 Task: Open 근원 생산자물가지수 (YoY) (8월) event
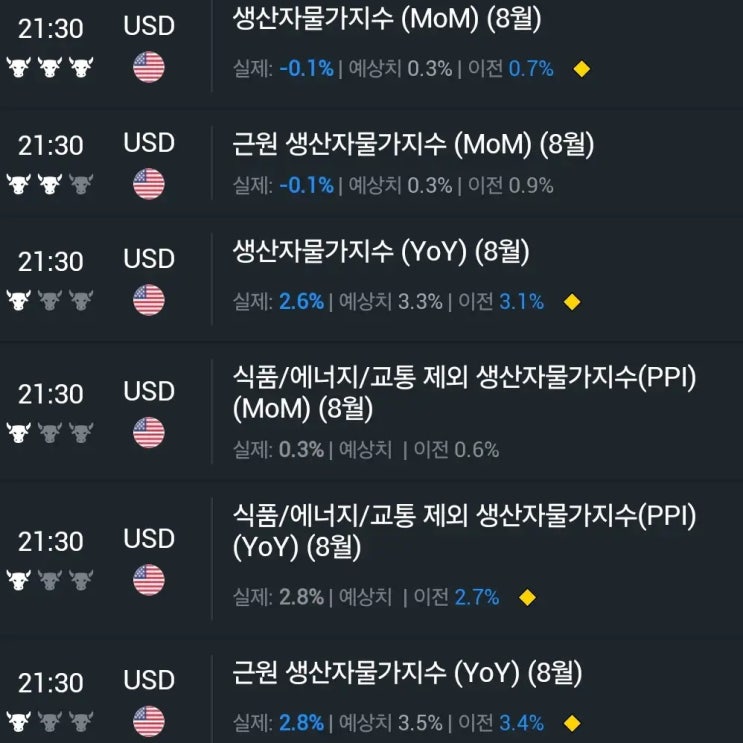coord(372,691)
